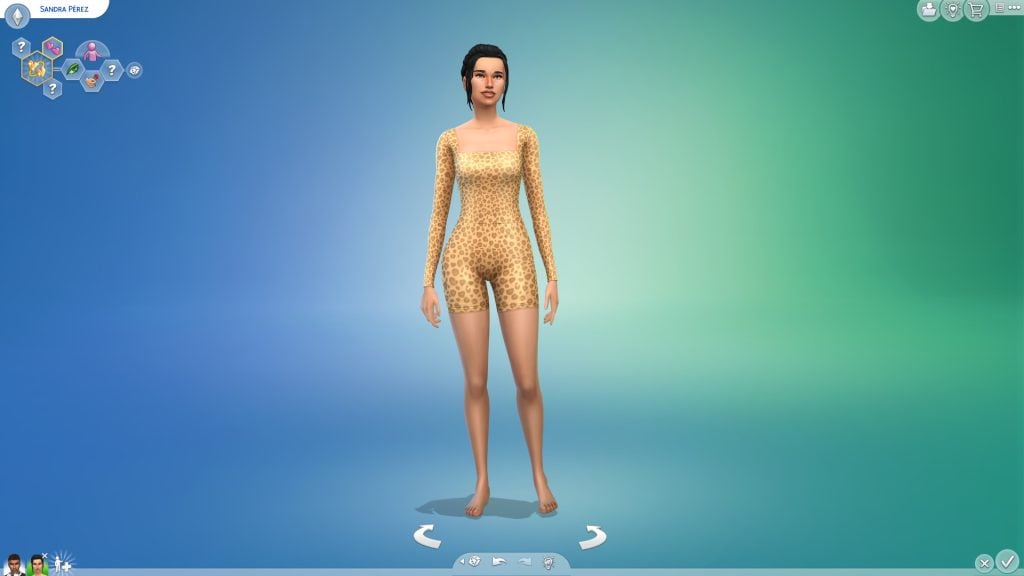This screenshot has width=1024, height=576.
Task: Open the randomize dice in bottom toolbar
Action: 474,562
